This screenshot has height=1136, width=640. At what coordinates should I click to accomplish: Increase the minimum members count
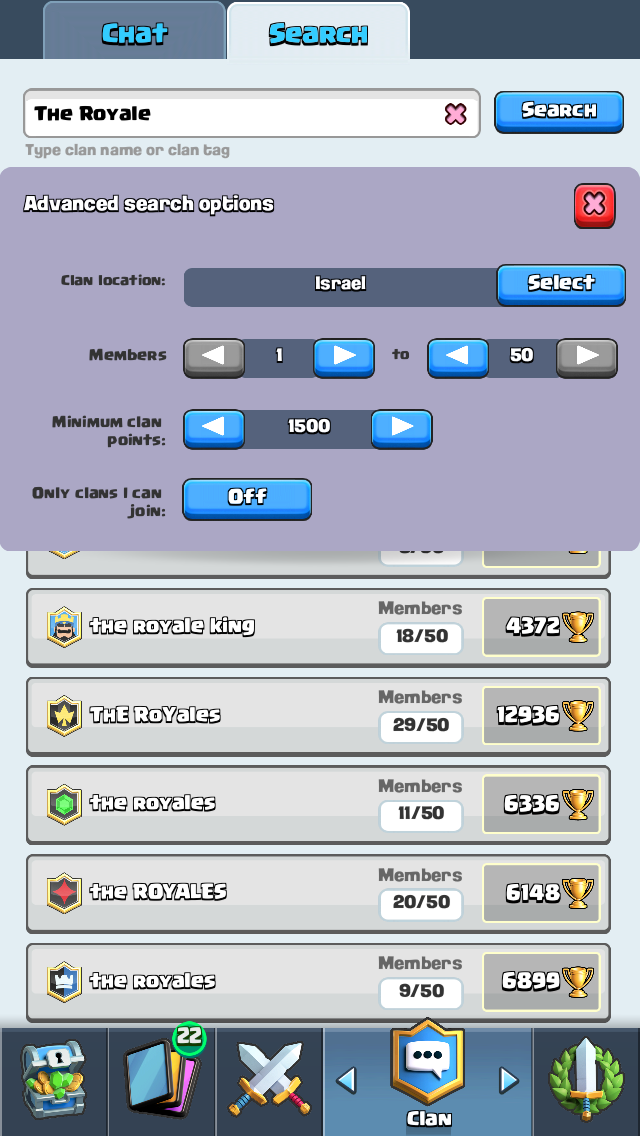click(x=344, y=357)
